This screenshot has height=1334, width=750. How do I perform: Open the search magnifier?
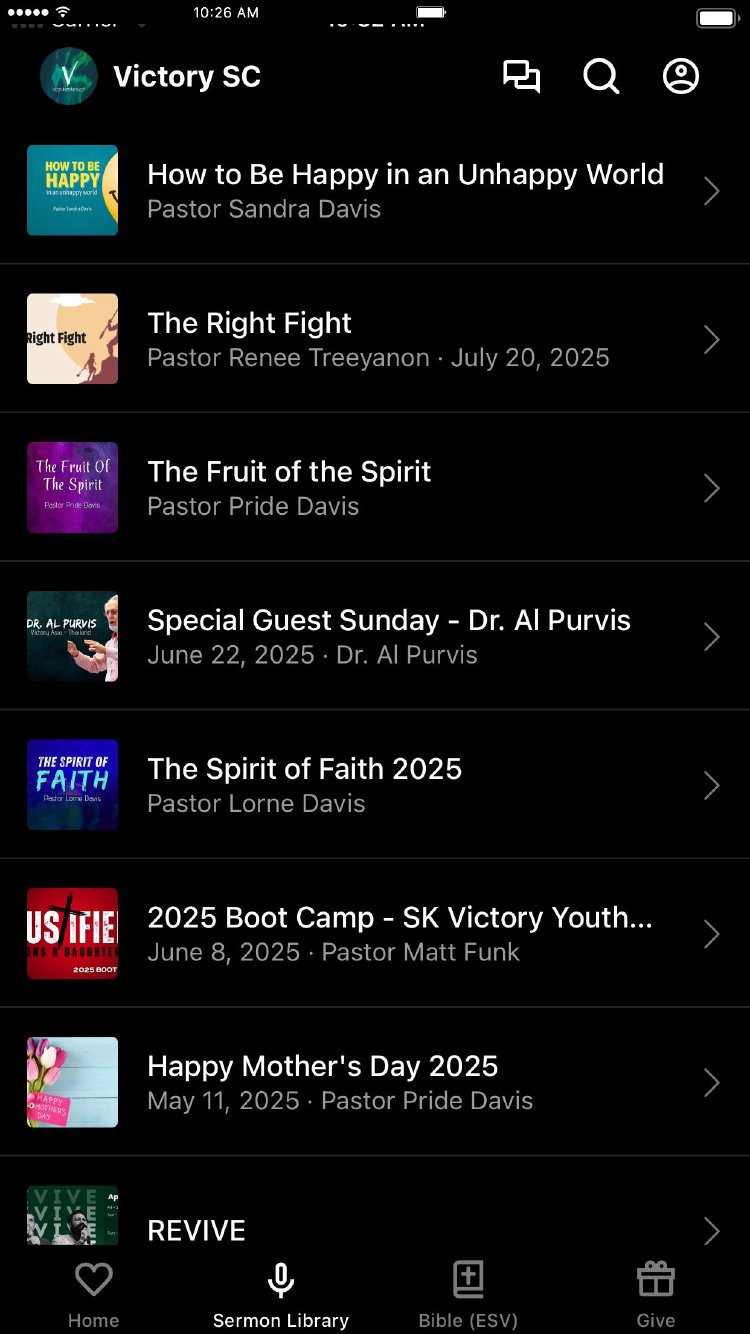[601, 77]
